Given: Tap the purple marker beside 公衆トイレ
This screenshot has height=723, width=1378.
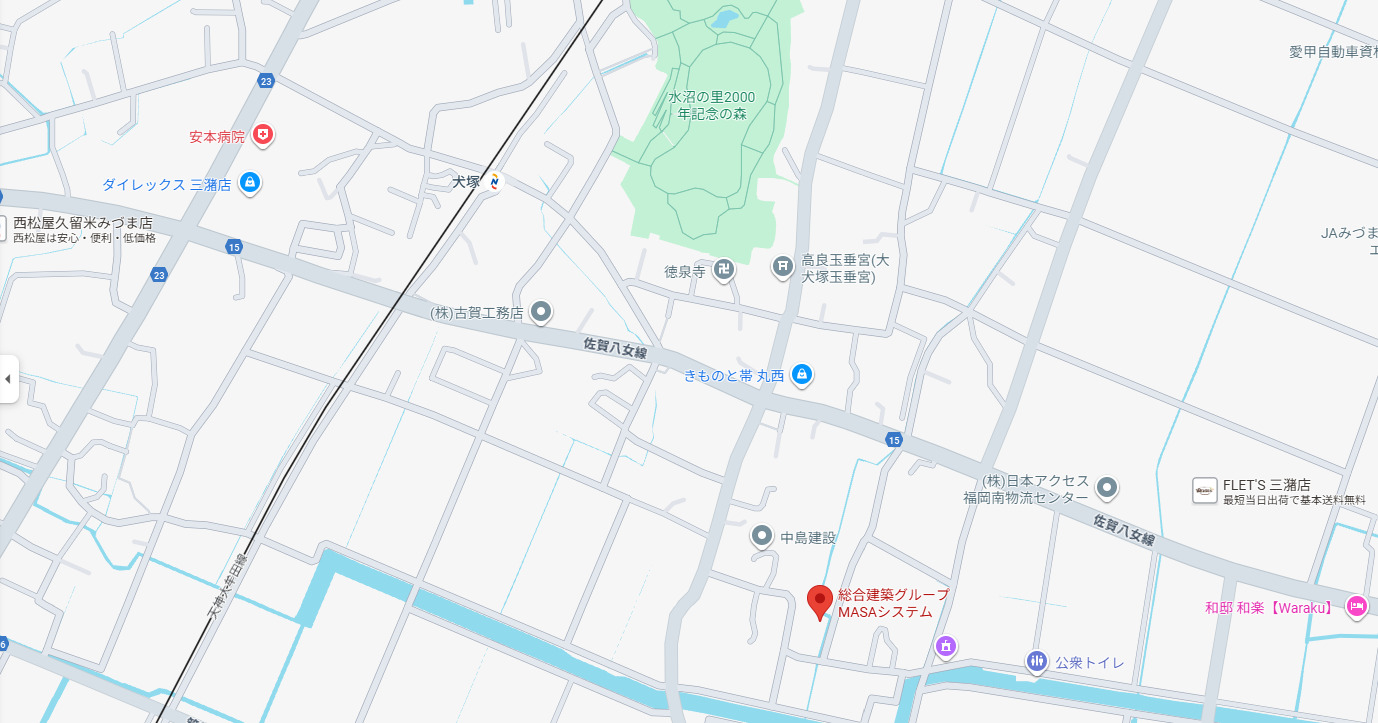Looking at the screenshot, I should tap(946, 647).
